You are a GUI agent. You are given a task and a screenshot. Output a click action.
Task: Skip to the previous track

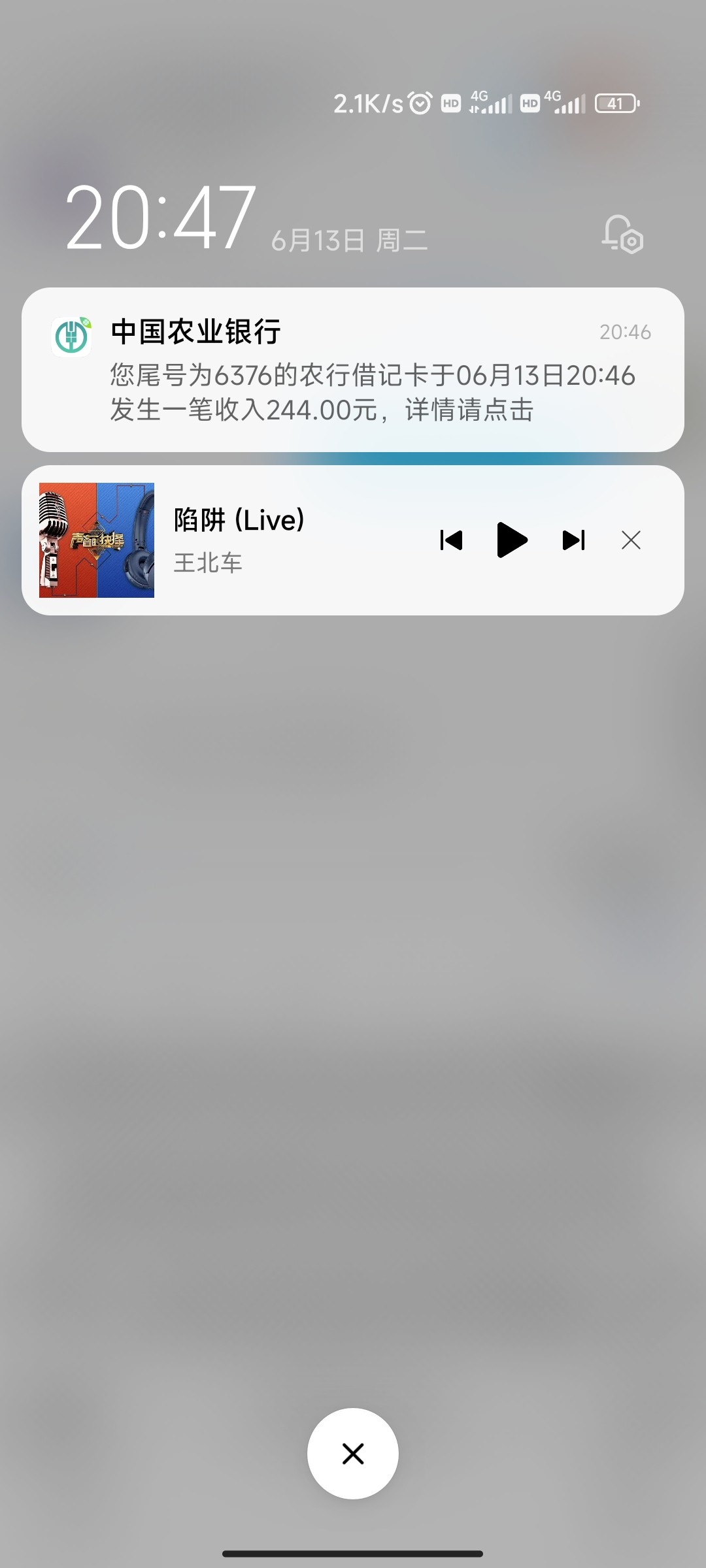451,540
